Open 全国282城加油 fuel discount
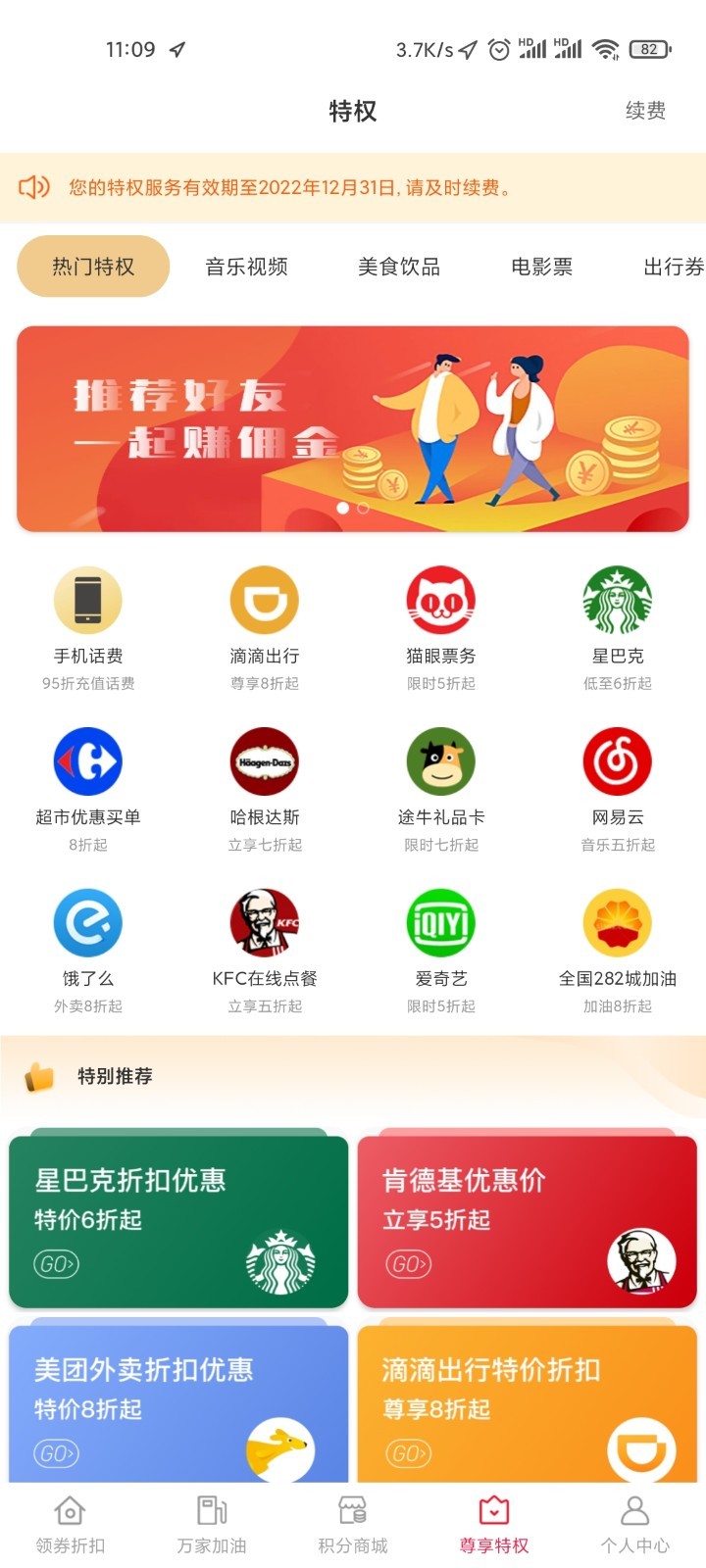The image size is (706, 1568). pyautogui.click(x=618, y=952)
